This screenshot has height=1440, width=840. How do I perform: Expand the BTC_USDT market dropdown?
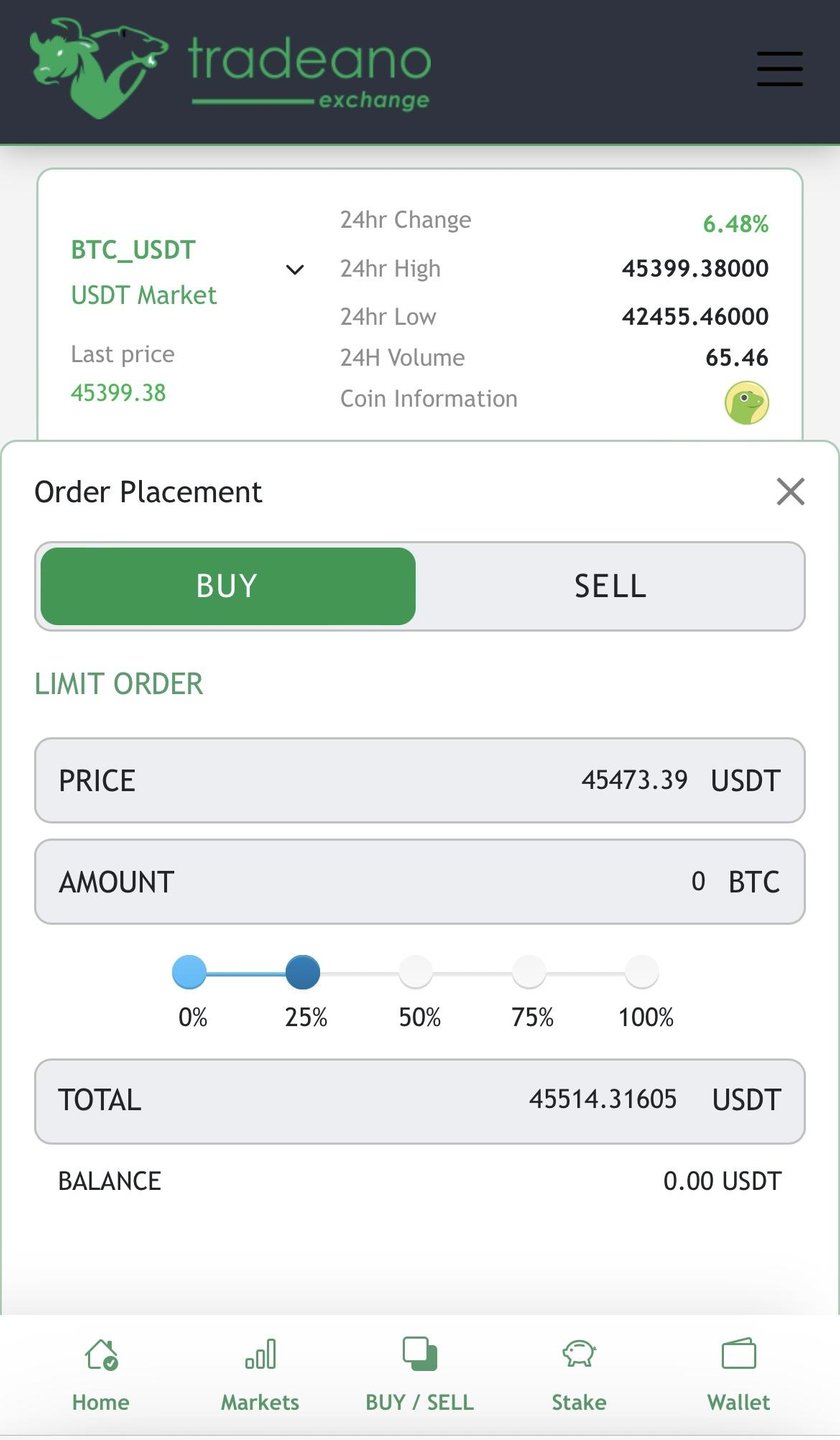point(294,269)
